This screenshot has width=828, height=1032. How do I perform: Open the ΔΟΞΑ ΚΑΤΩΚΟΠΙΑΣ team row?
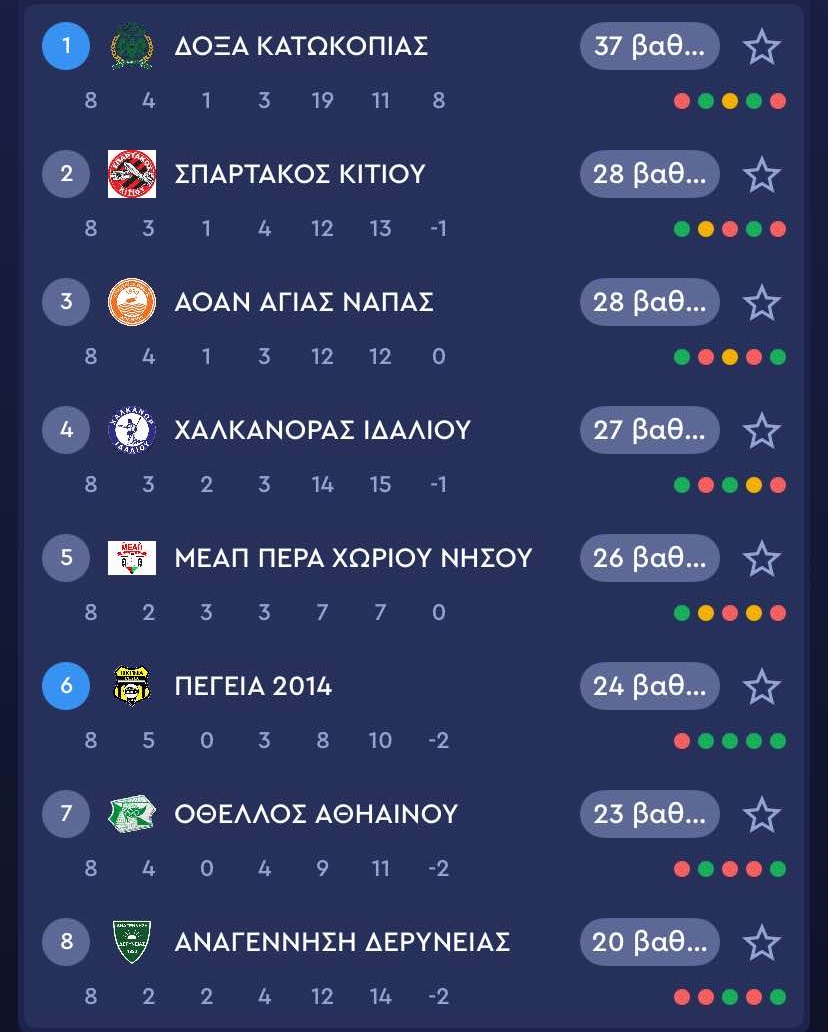click(301, 47)
